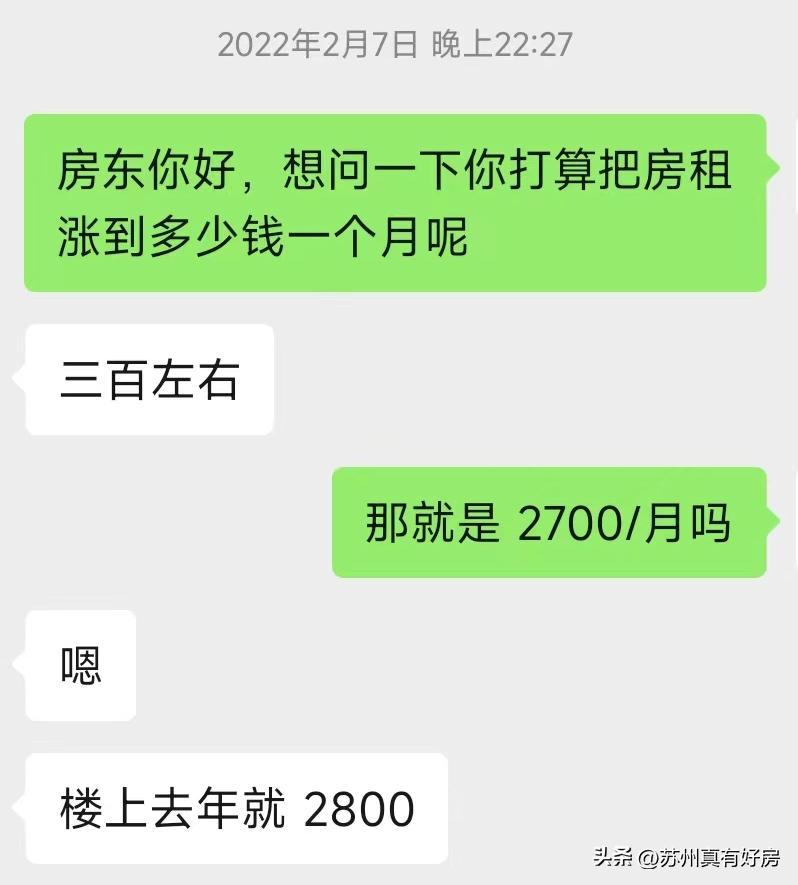The width and height of the screenshot is (798, 885).
Task: Tap the landlord's reply 三百左右
Action: (x=146, y=378)
